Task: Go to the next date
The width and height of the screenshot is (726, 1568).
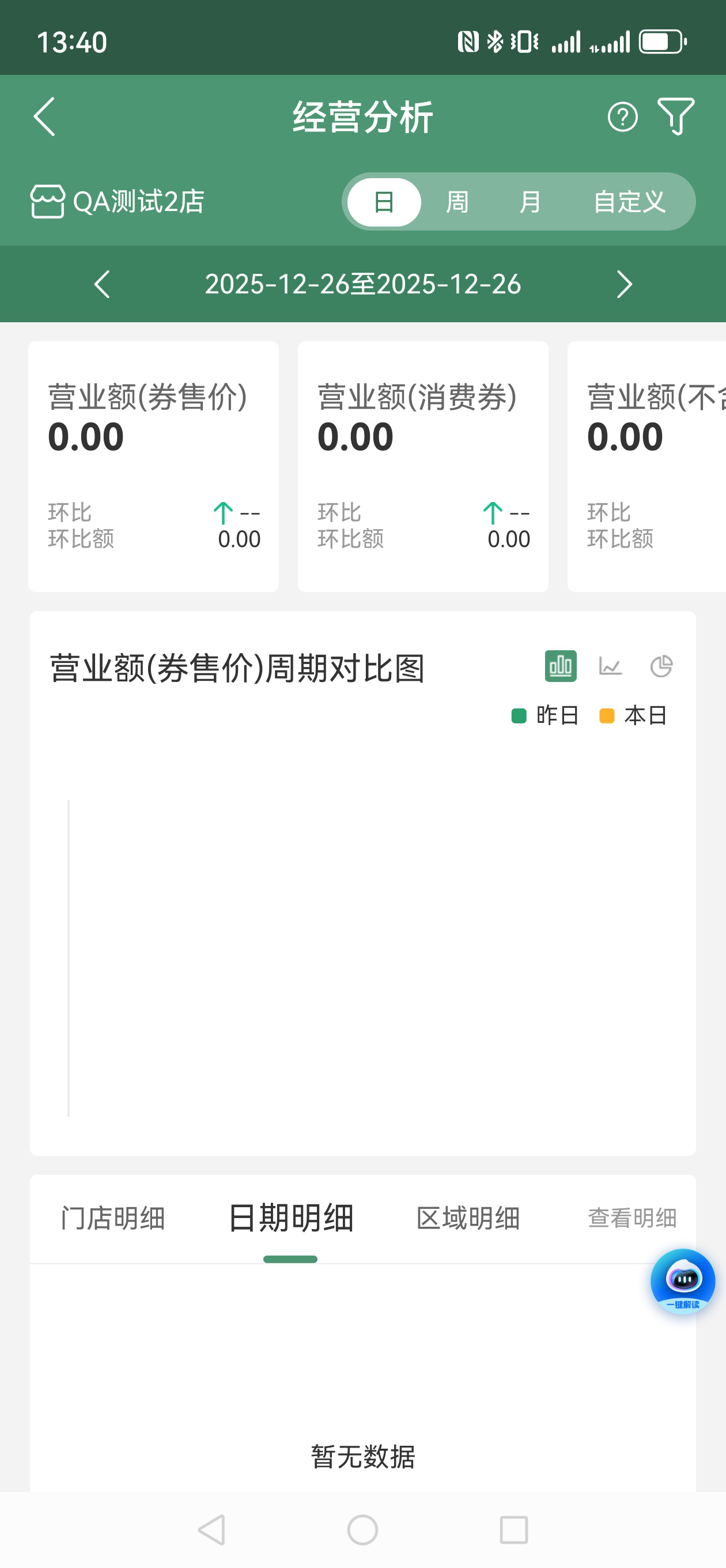Action: coord(624,284)
